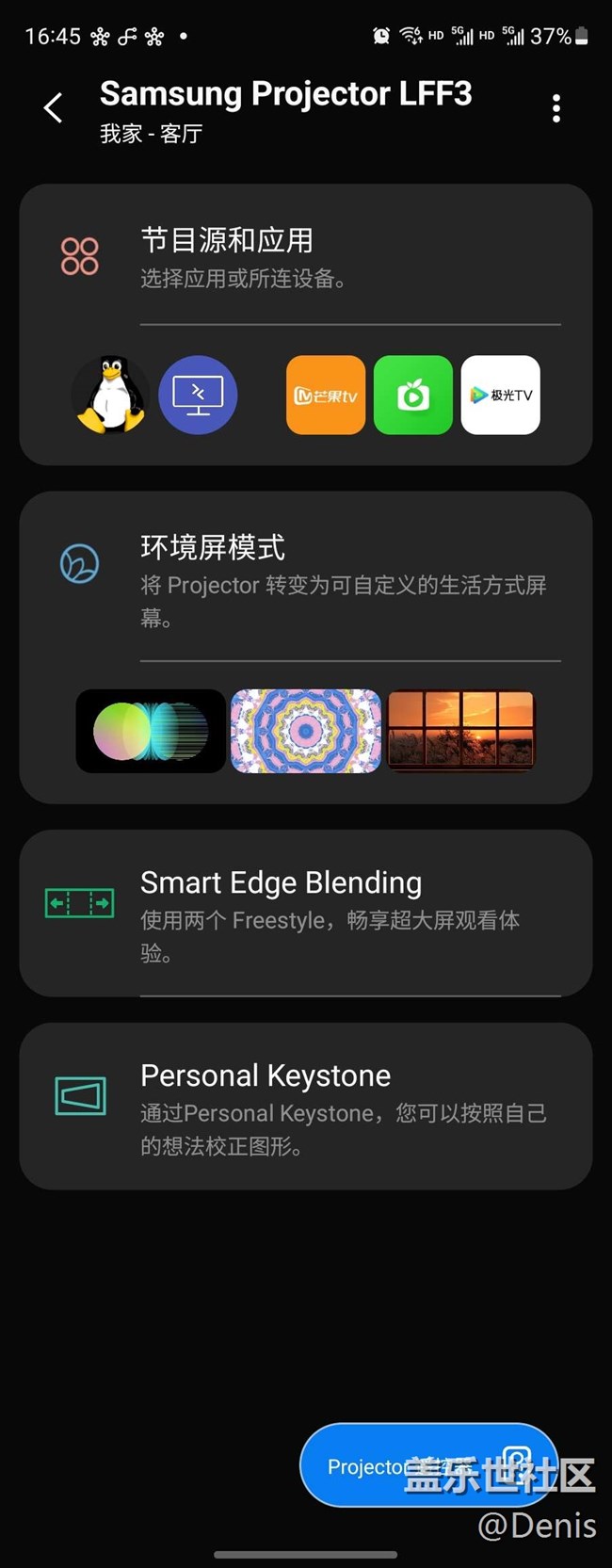This screenshot has height=1568, width=612.
Task: Choose the sunset window ambient theme
Action: (461, 732)
